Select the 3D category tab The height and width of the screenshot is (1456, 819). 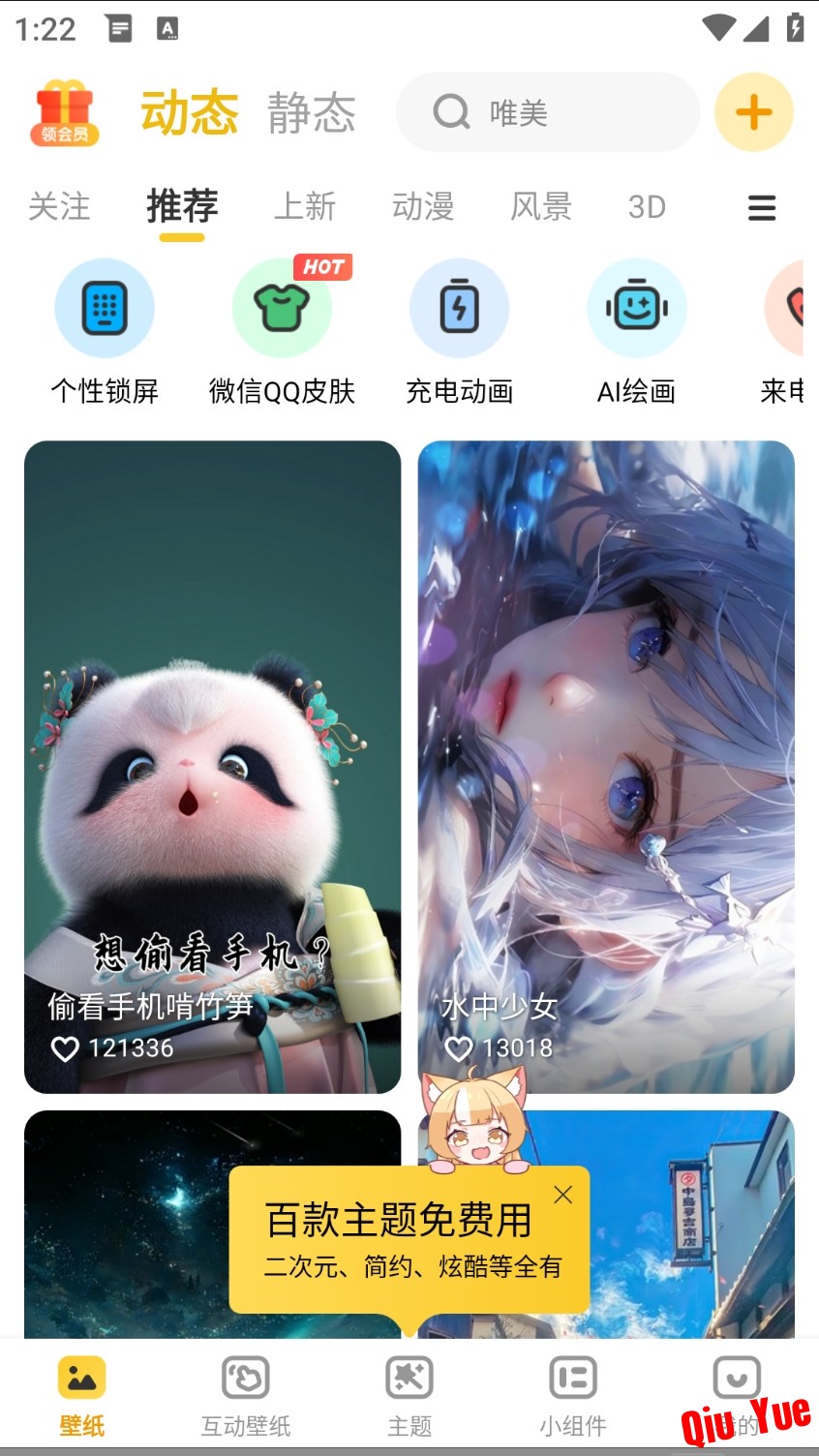[x=647, y=206]
